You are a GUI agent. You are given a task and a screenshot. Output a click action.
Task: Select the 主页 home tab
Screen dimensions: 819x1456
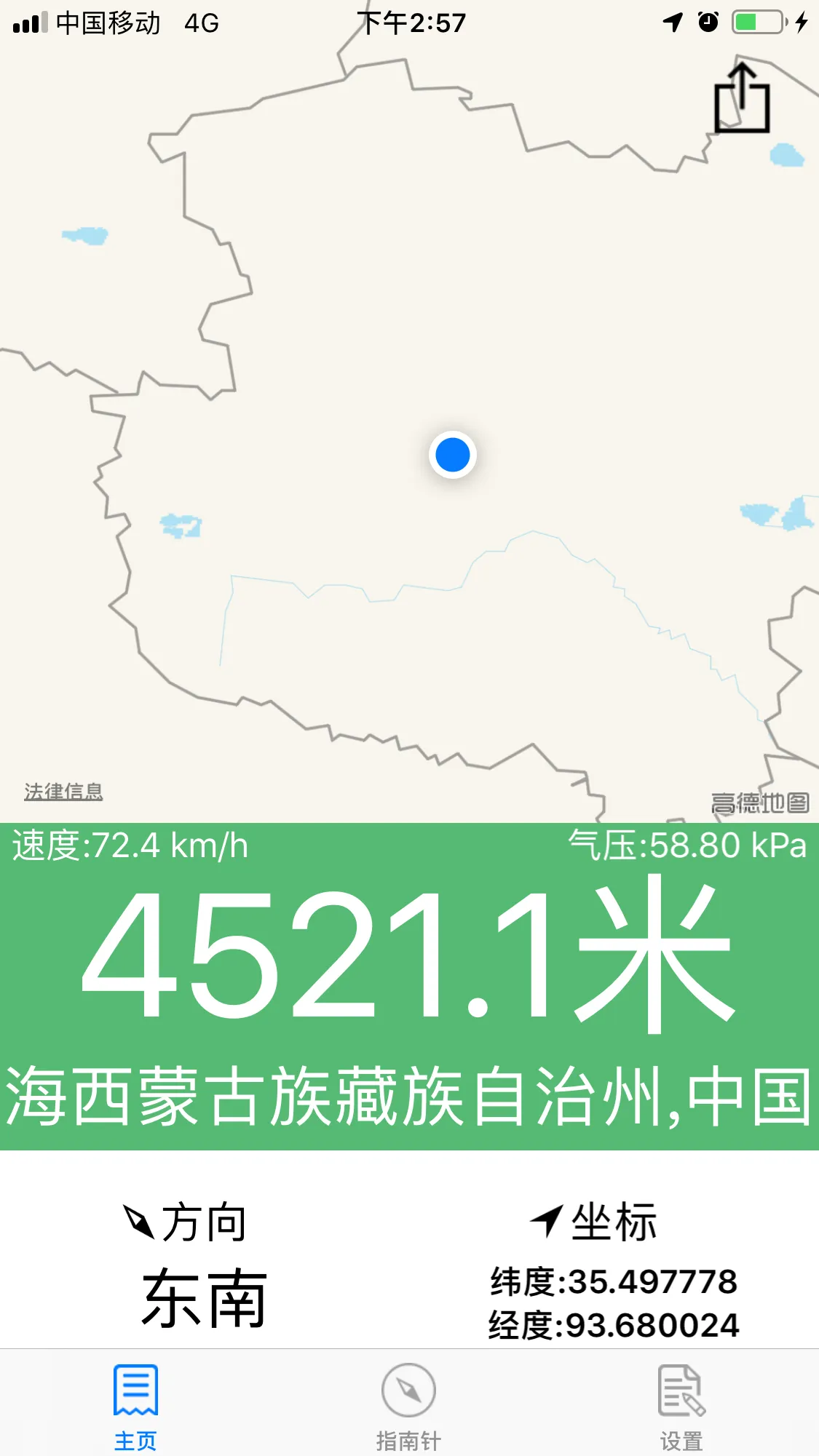coord(135,1405)
